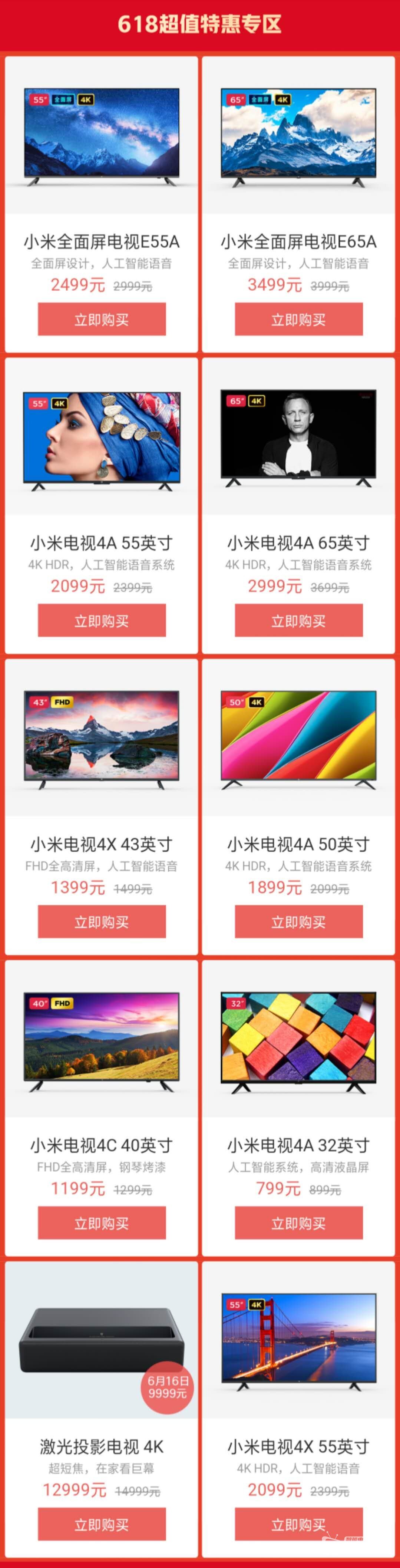Tap 立即购买 for 小米电视4A 65英寸

tap(298, 621)
